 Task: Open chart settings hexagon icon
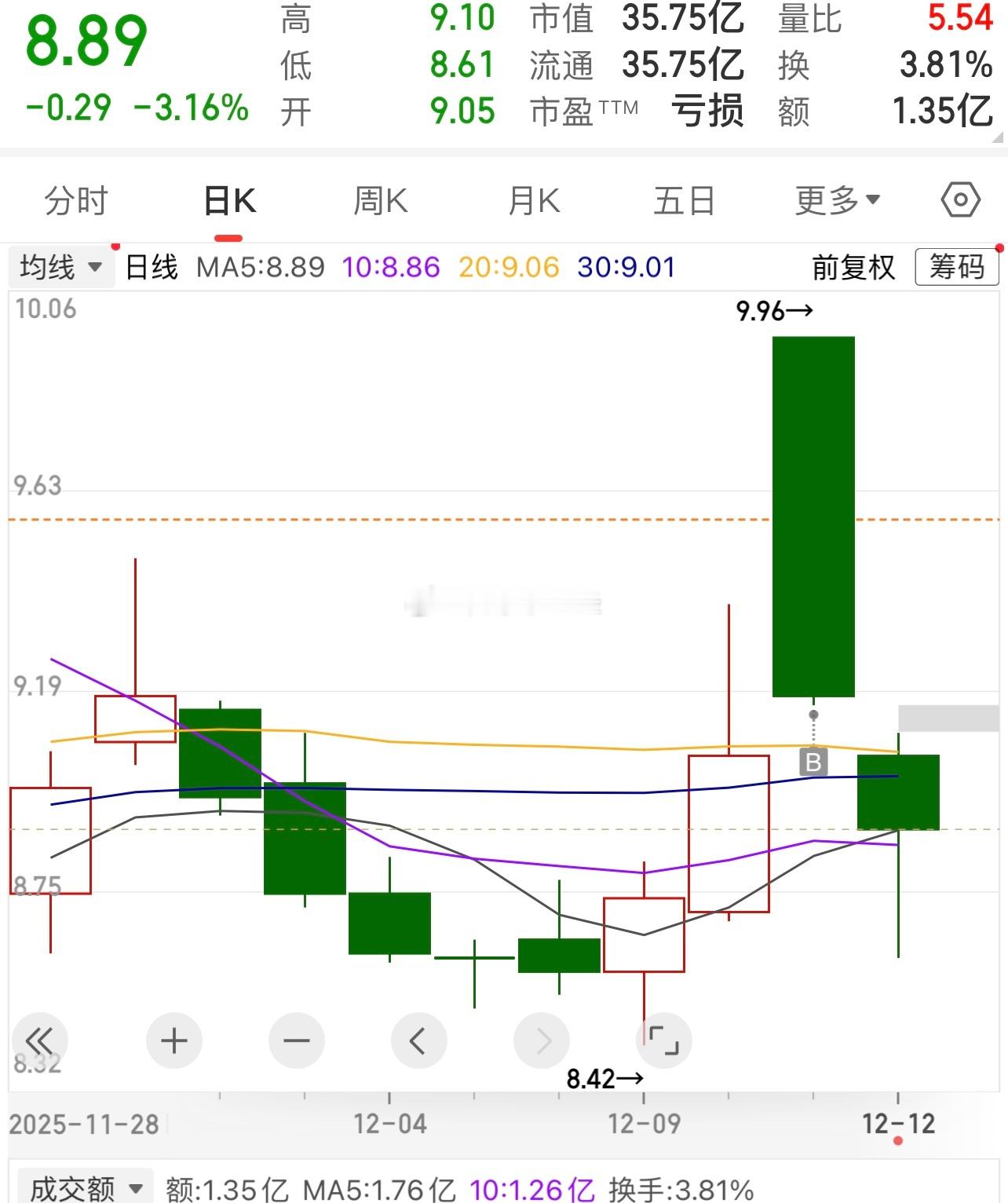tap(960, 200)
